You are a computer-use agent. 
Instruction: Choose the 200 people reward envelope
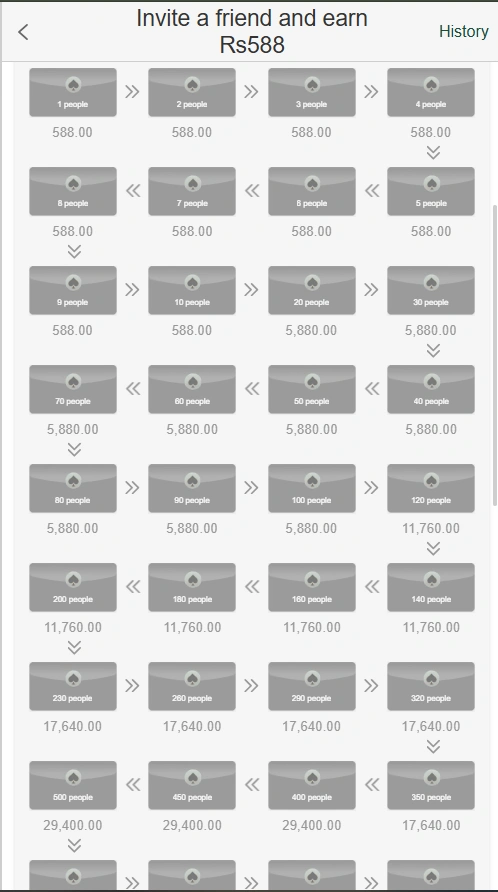point(73,587)
